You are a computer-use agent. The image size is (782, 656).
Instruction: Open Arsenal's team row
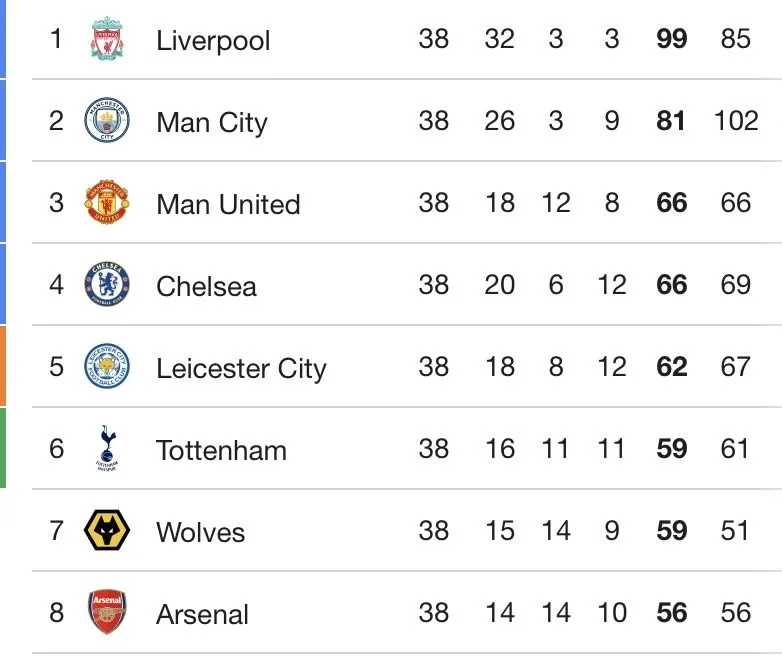(202, 615)
